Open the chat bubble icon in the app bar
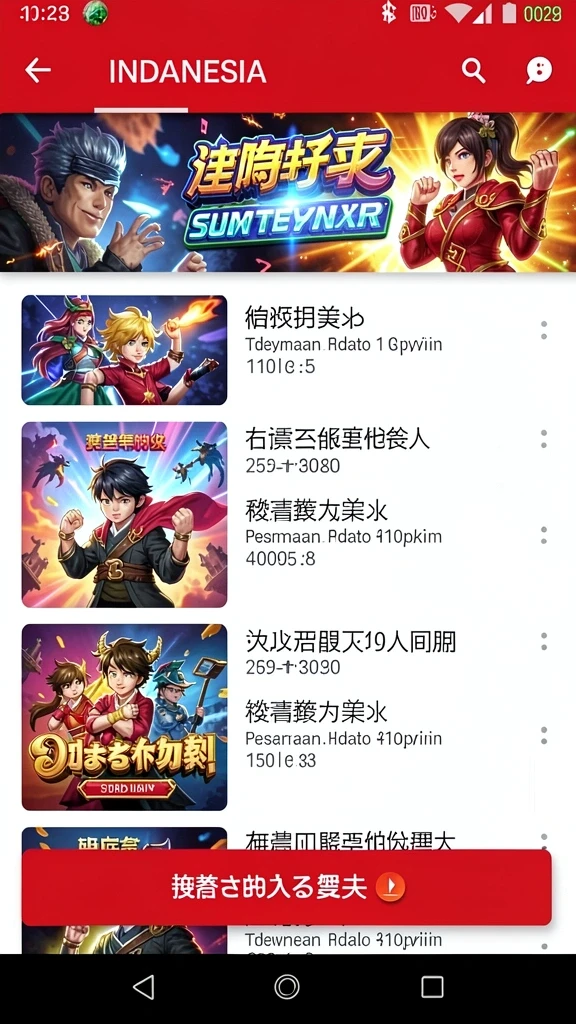 point(539,71)
